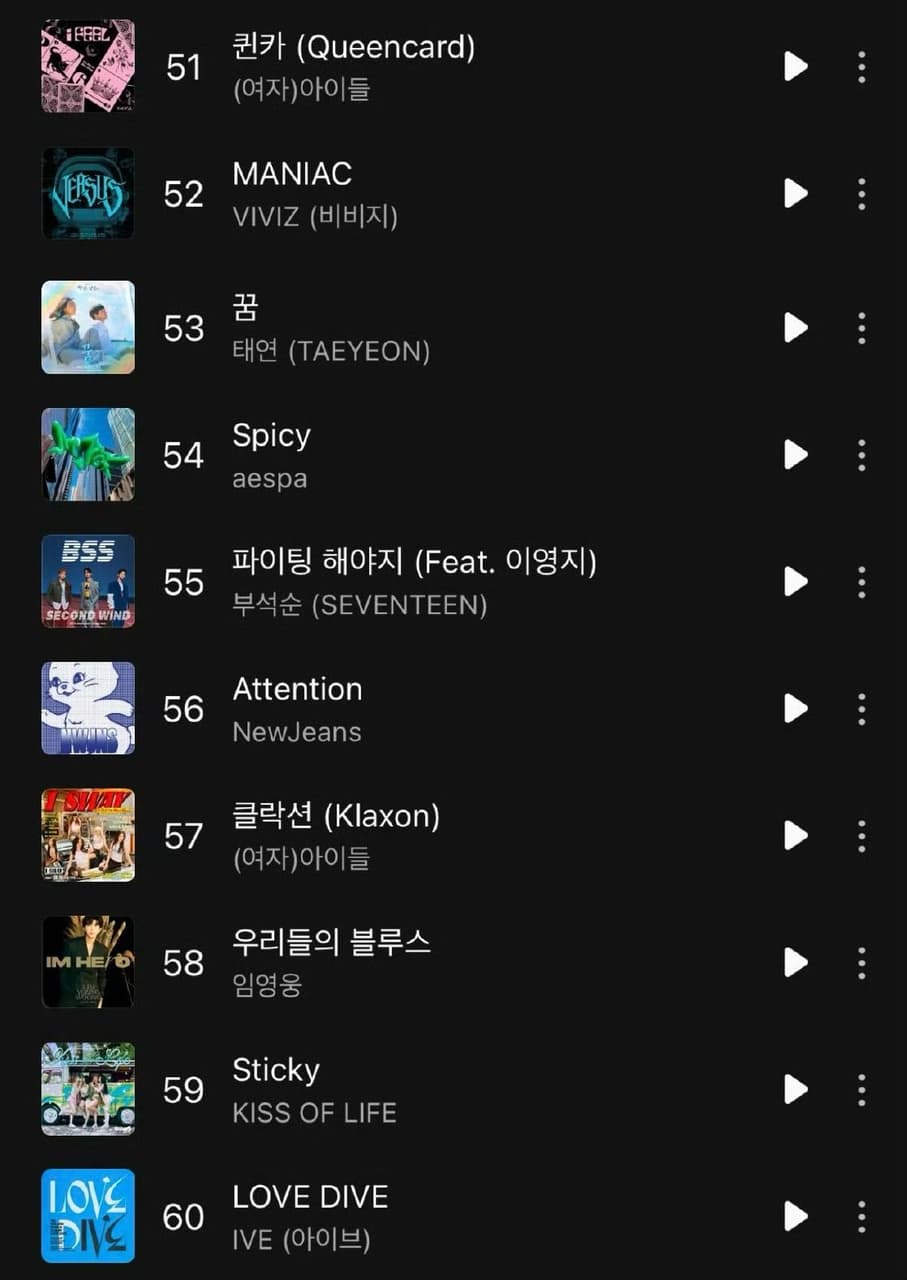Play 꿈 by 태연 (TAEYEON)

tap(795, 328)
